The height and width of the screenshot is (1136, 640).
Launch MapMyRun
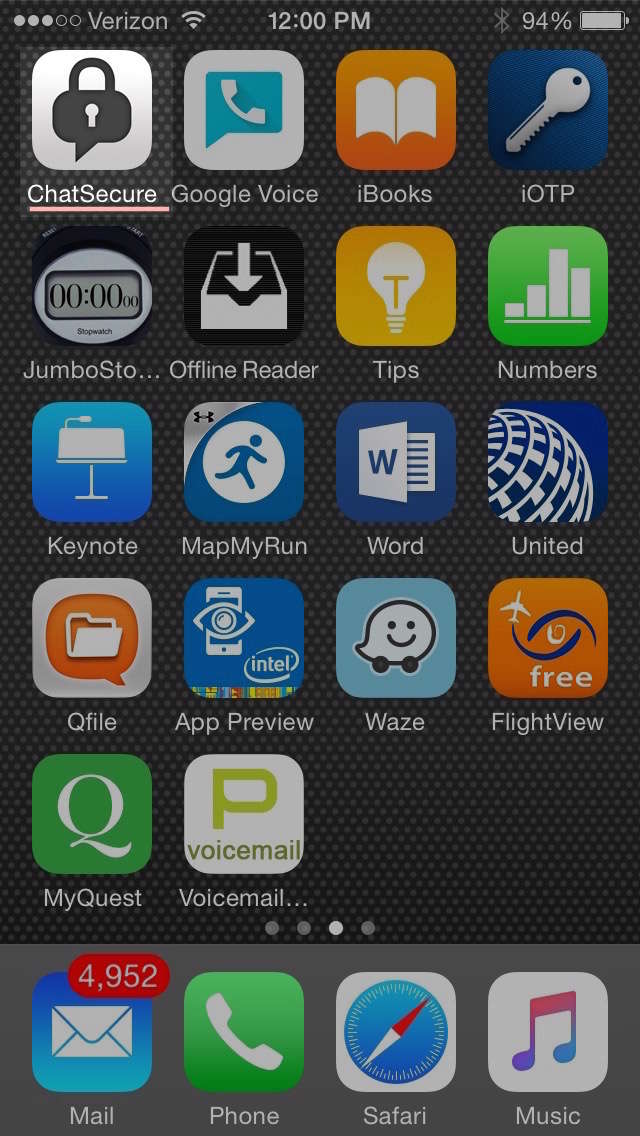point(244,462)
